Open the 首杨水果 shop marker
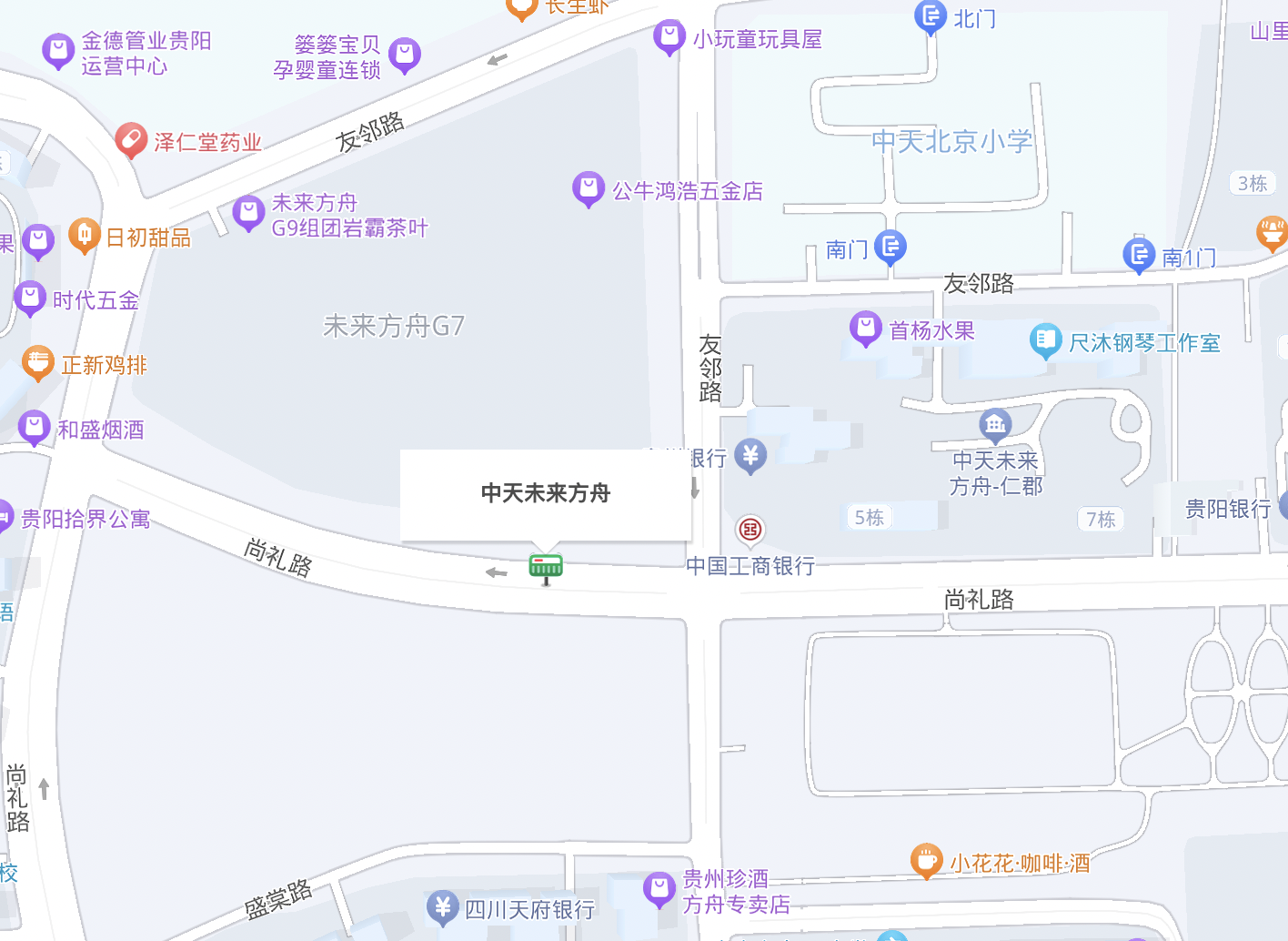This screenshot has height=941, width=1288. (x=866, y=328)
